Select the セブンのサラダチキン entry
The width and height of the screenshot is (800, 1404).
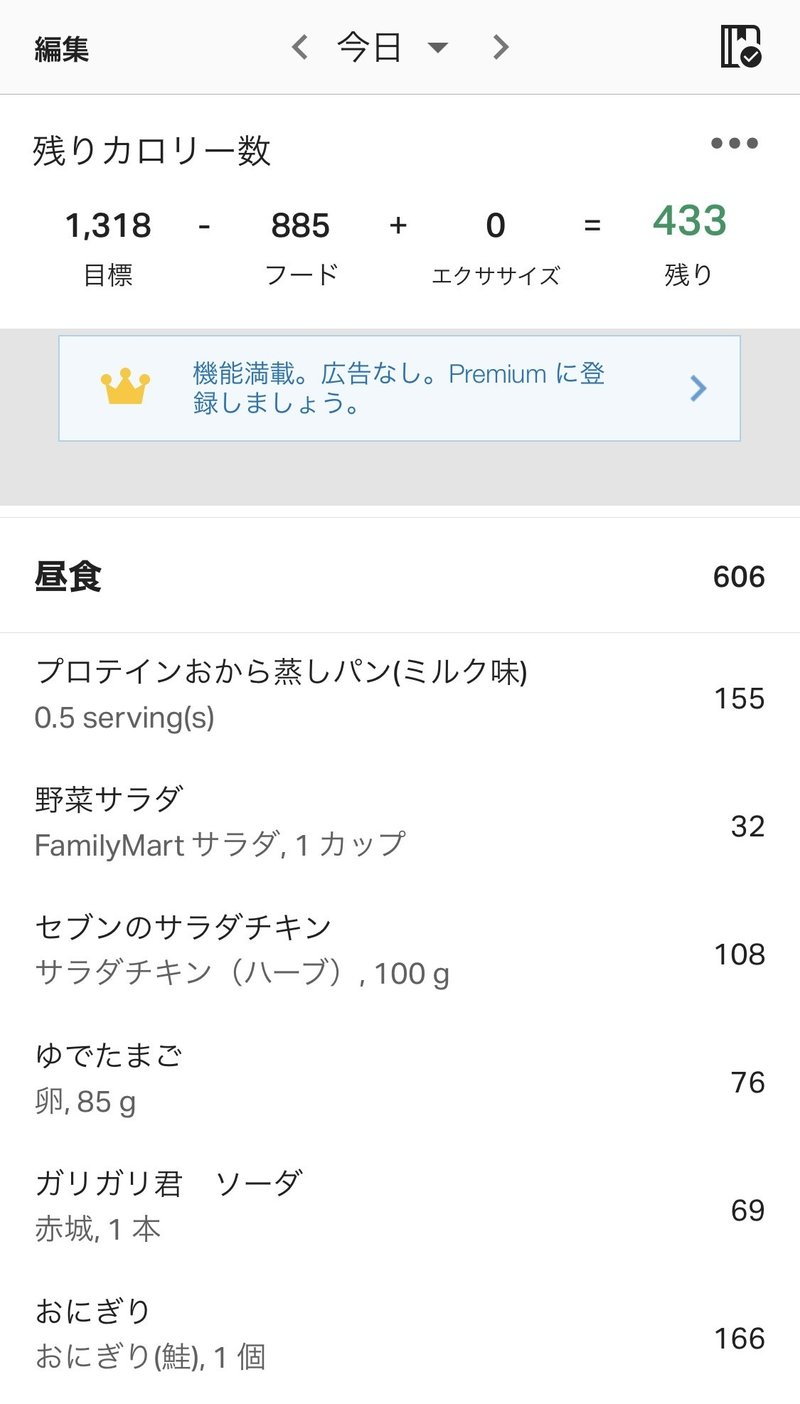pyautogui.click(x=400, y=953)
